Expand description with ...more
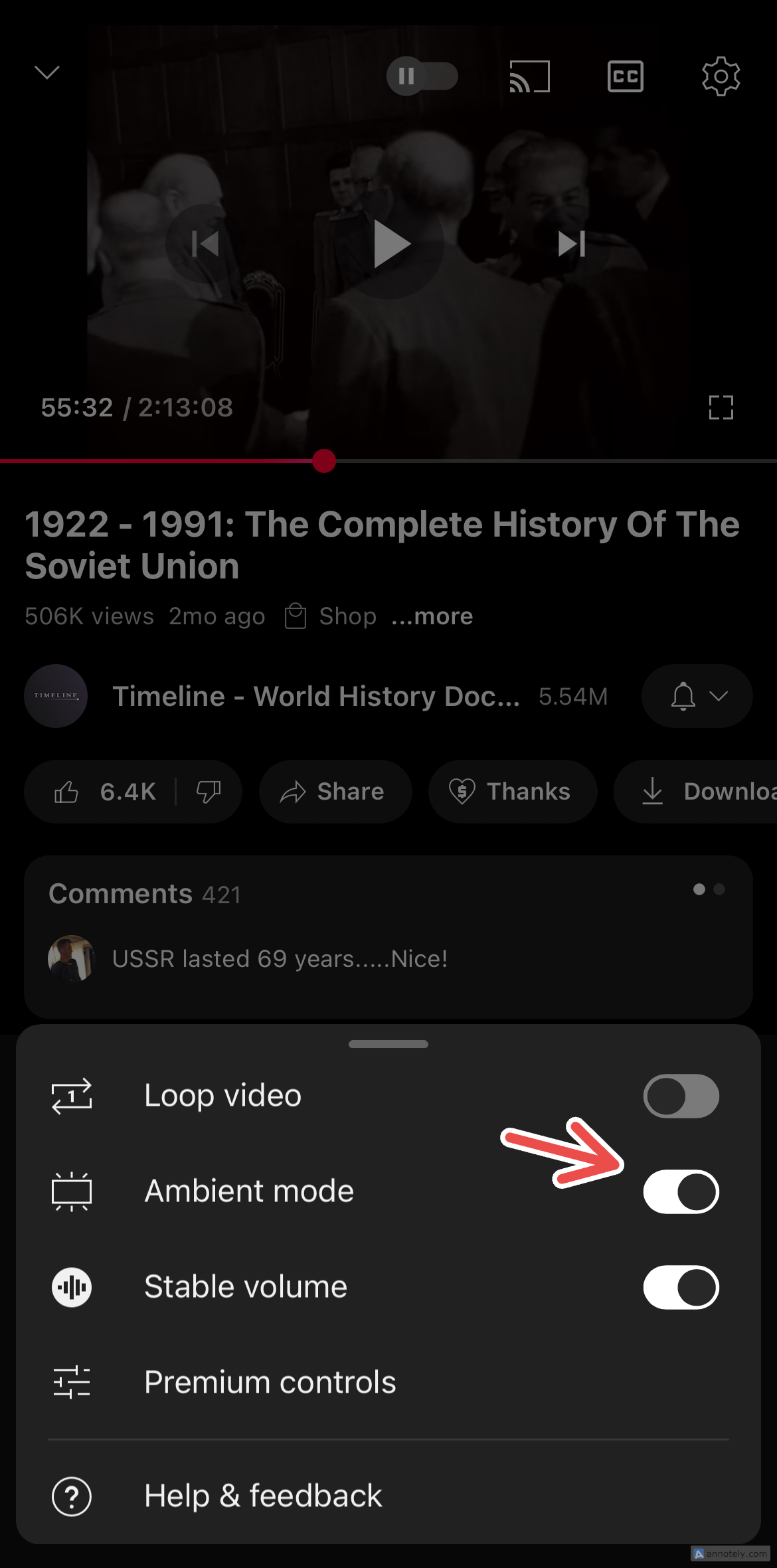This screenshot has width=777, height=1568. [x=432, y=616]
